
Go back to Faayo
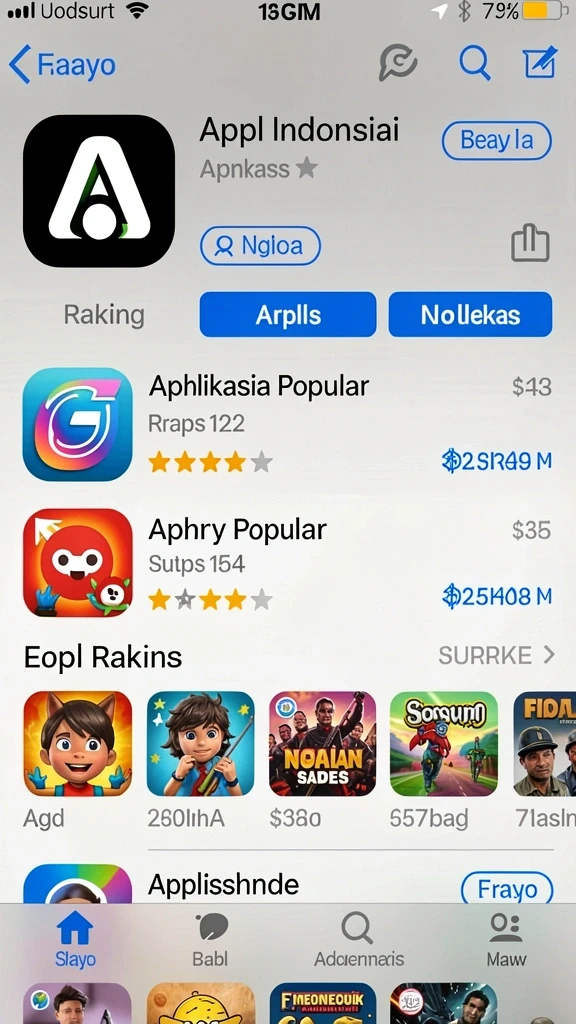click(63, 65)
